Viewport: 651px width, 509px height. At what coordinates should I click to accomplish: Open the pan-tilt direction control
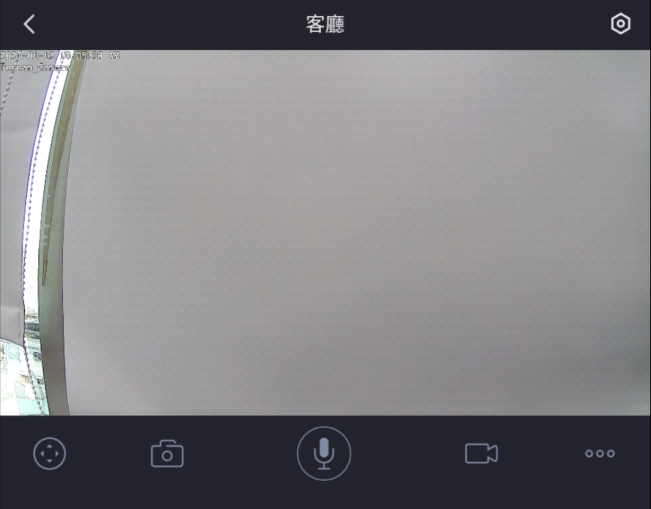tap(49, 453)
